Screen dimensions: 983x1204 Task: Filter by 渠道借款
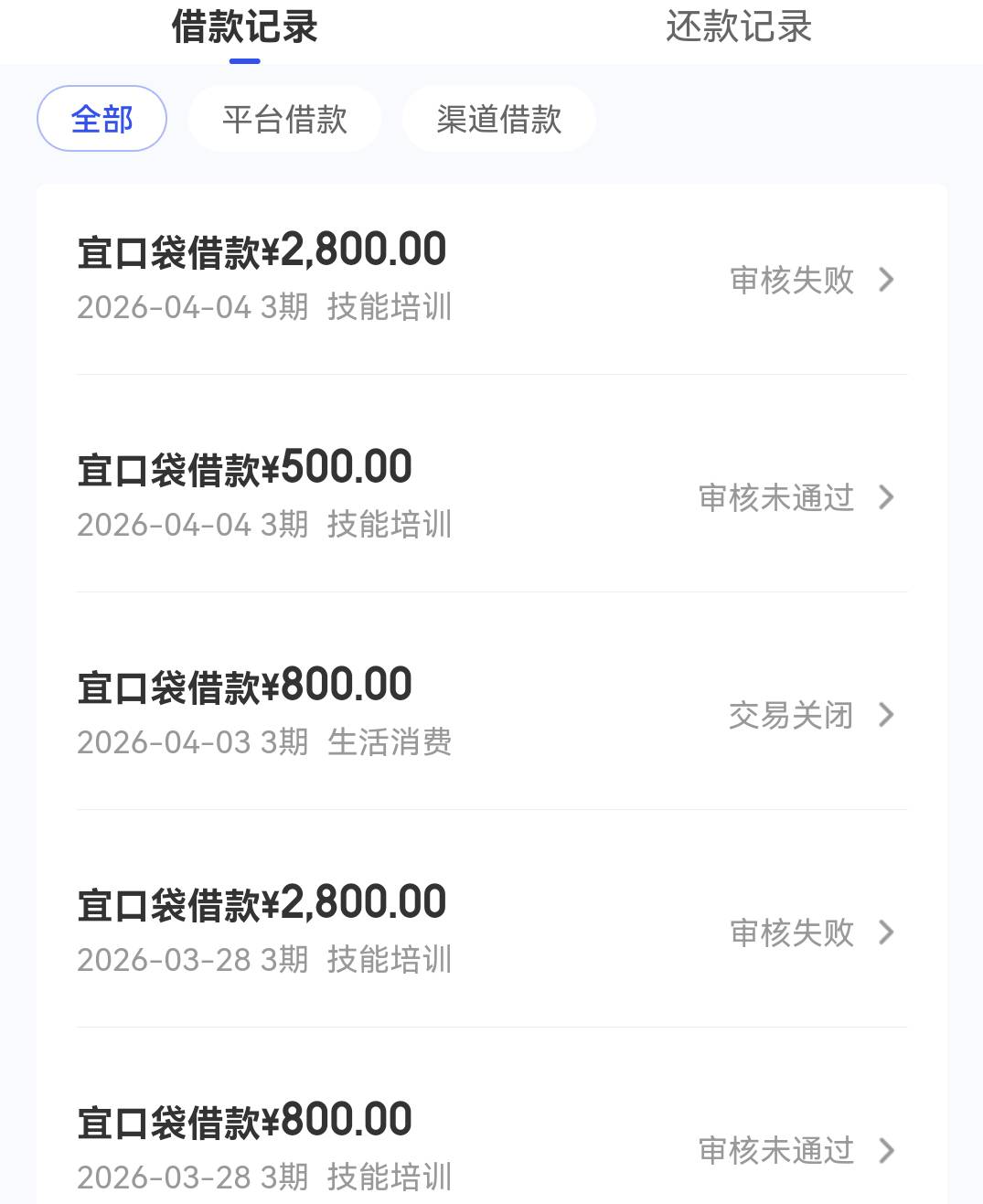coord(498,119)
